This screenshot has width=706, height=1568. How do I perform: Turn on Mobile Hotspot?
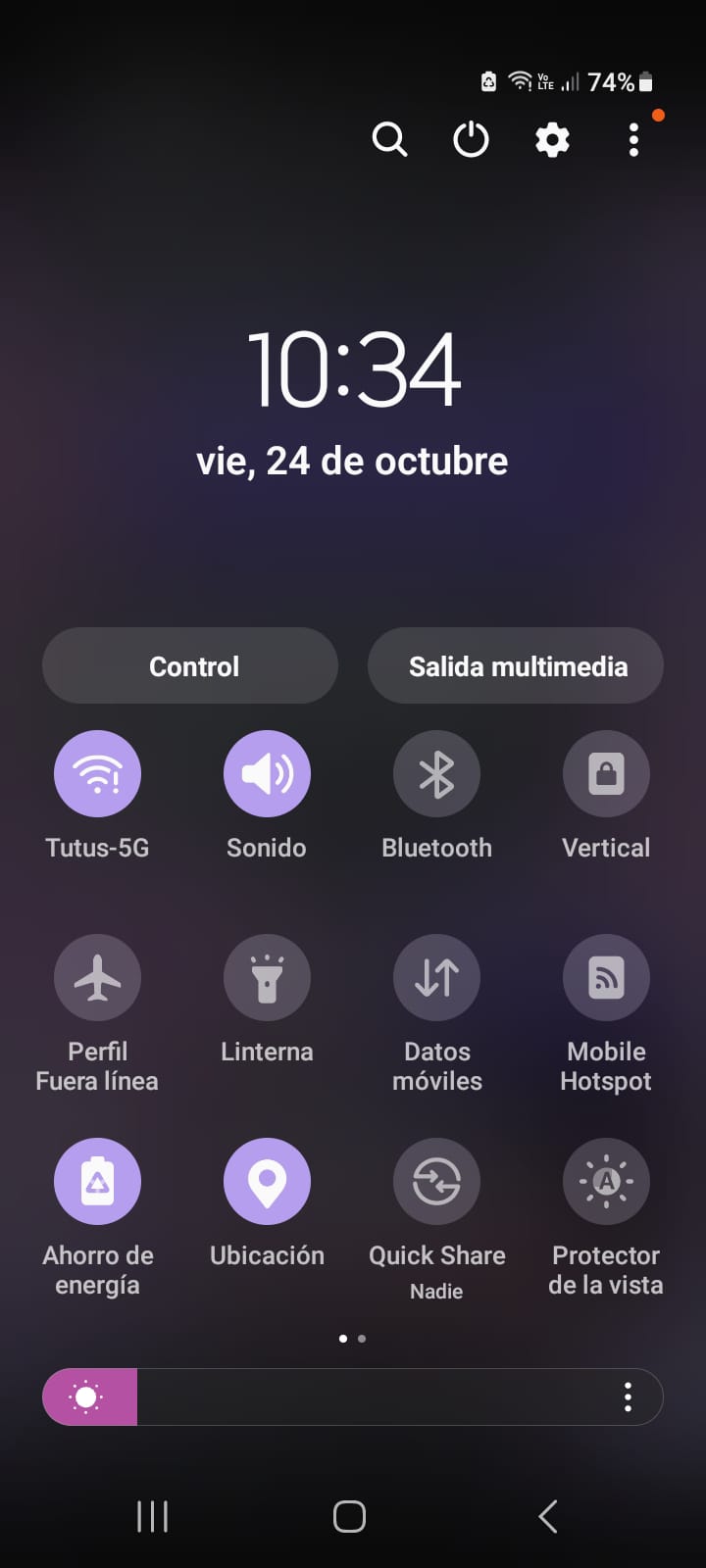(x=606, y=978)
